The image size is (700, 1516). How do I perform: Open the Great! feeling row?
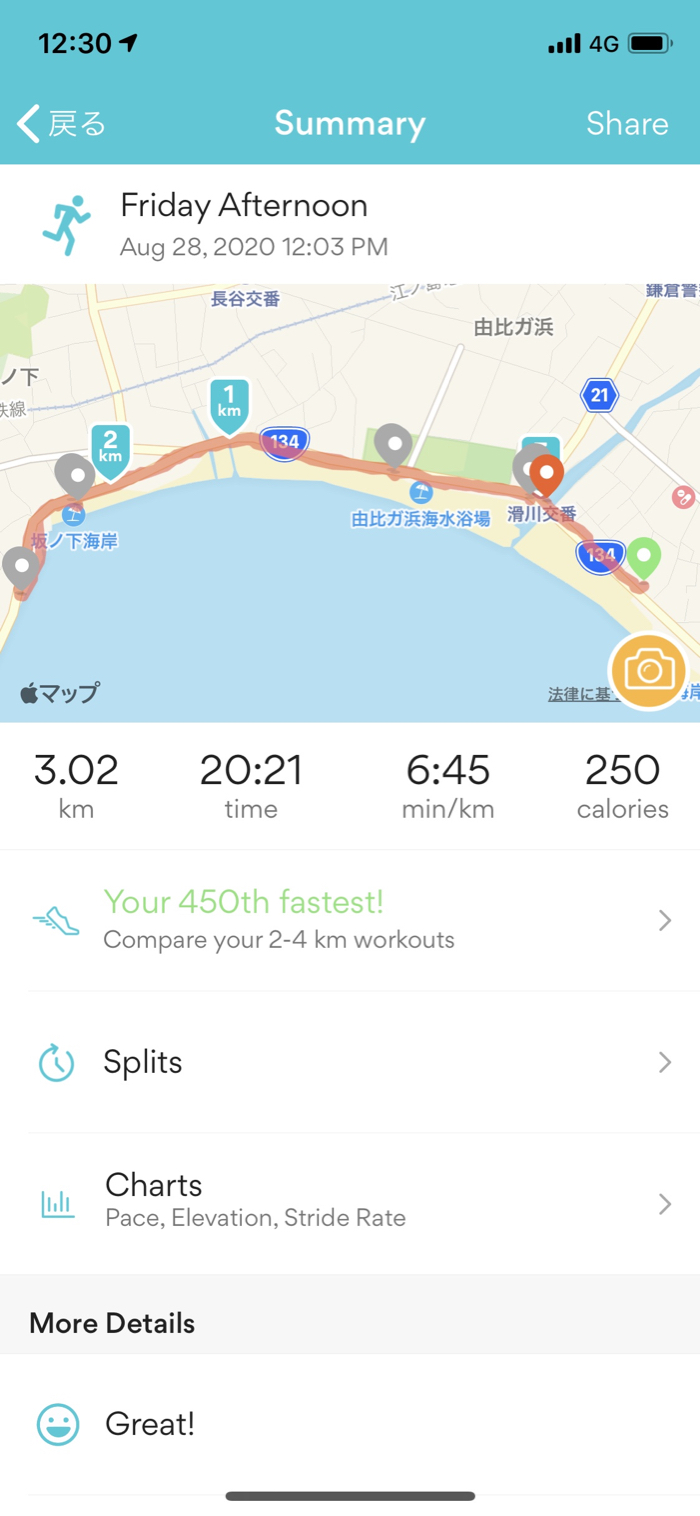350,1424
